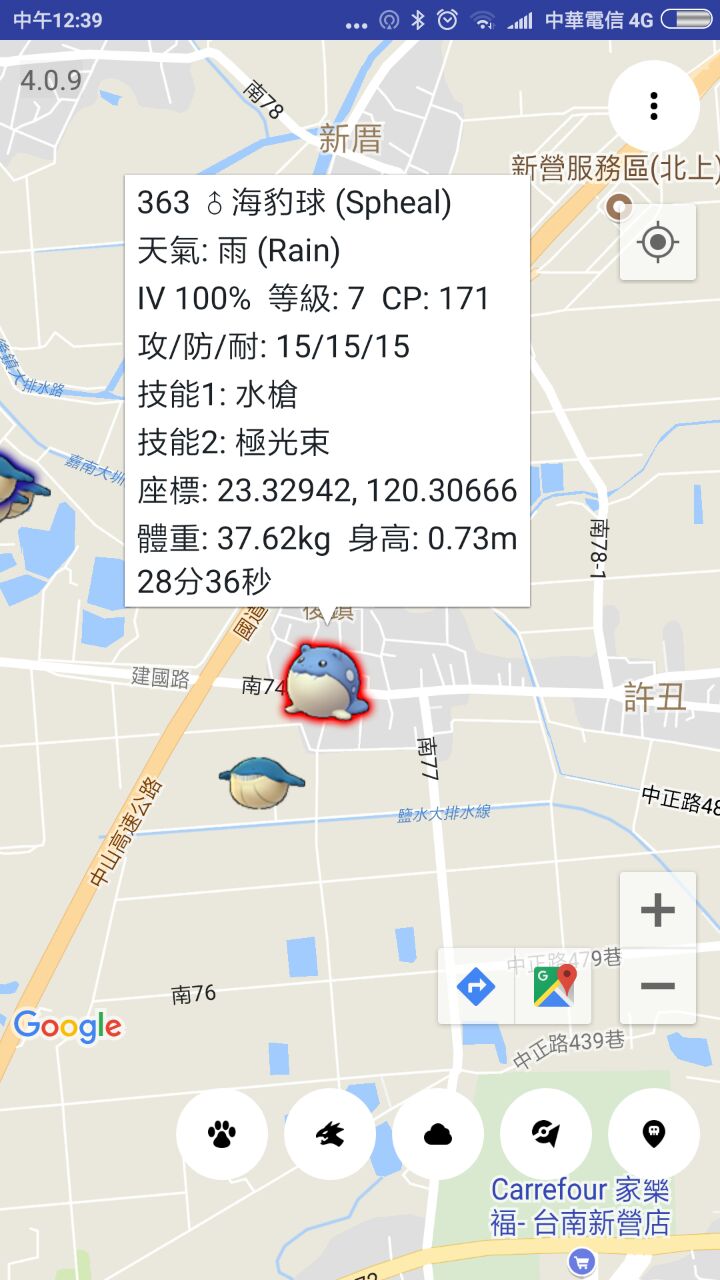The height and width of the screenshot is (1280, 720).
Task: Tap the rocket-shaped round button
Action: click(546, 1134)
